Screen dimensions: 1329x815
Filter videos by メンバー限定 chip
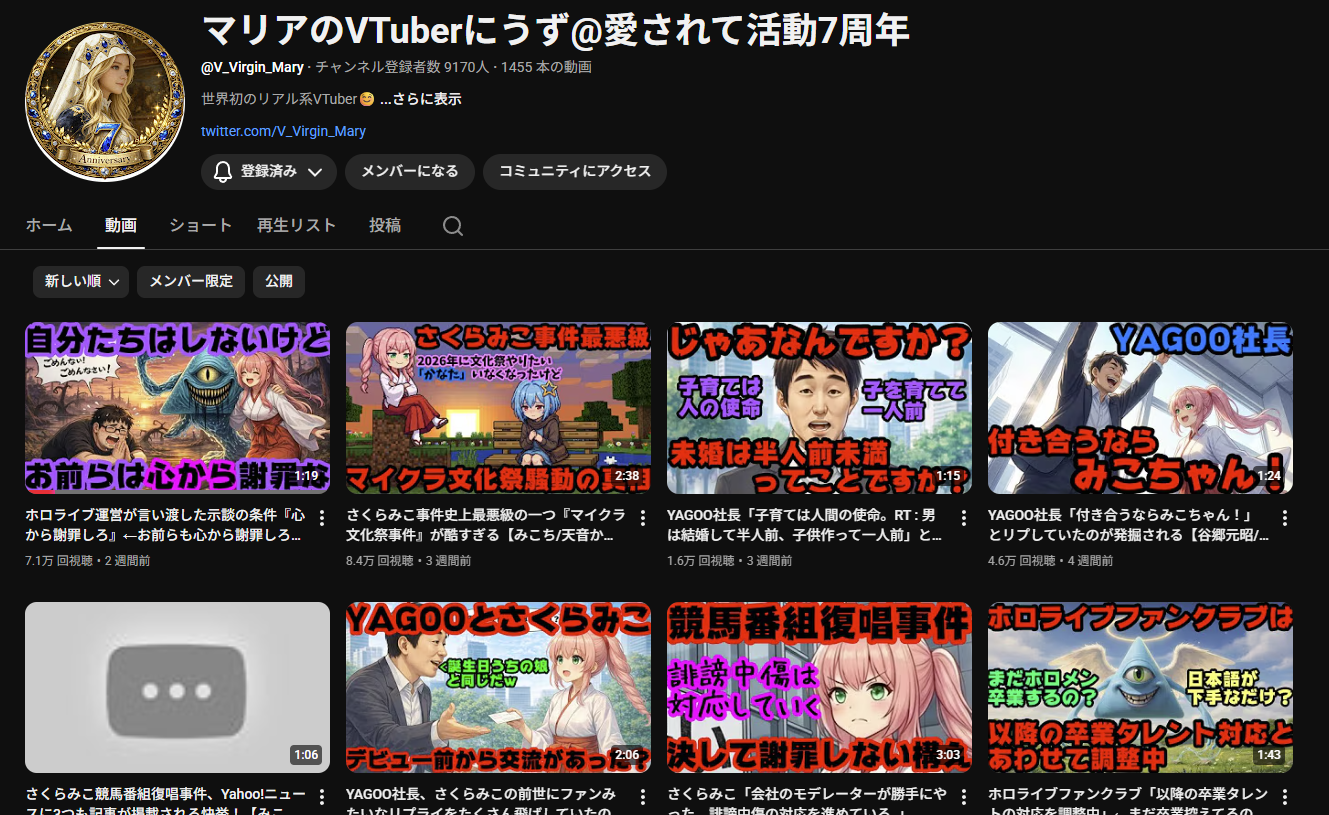[191, 282]
